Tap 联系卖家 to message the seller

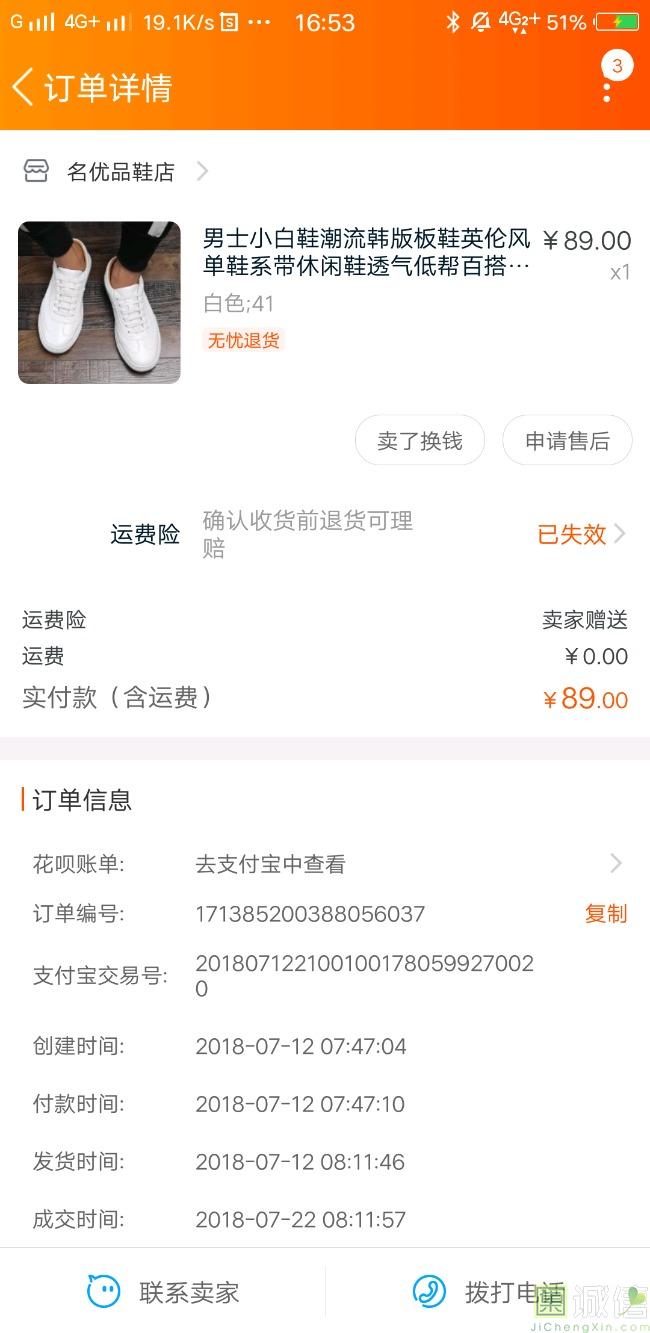click(164, 1292)
